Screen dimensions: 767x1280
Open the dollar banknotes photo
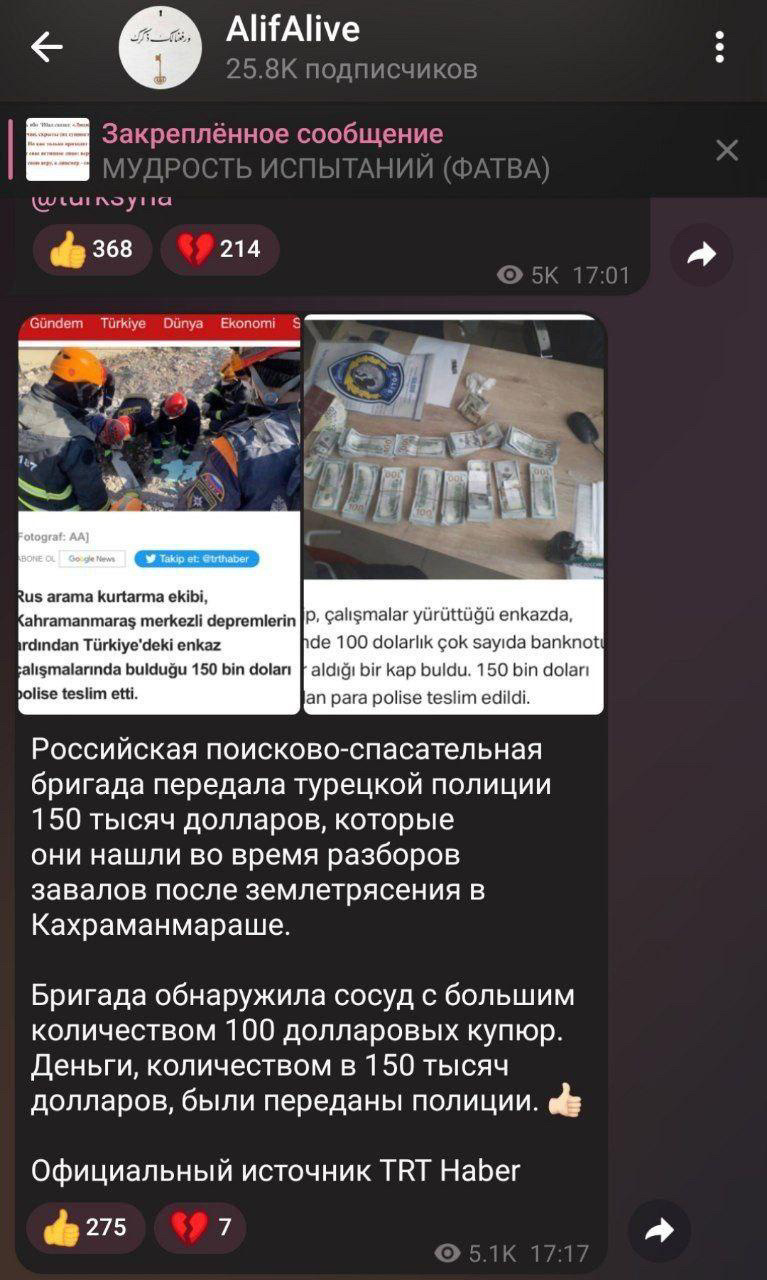point(454,514)
